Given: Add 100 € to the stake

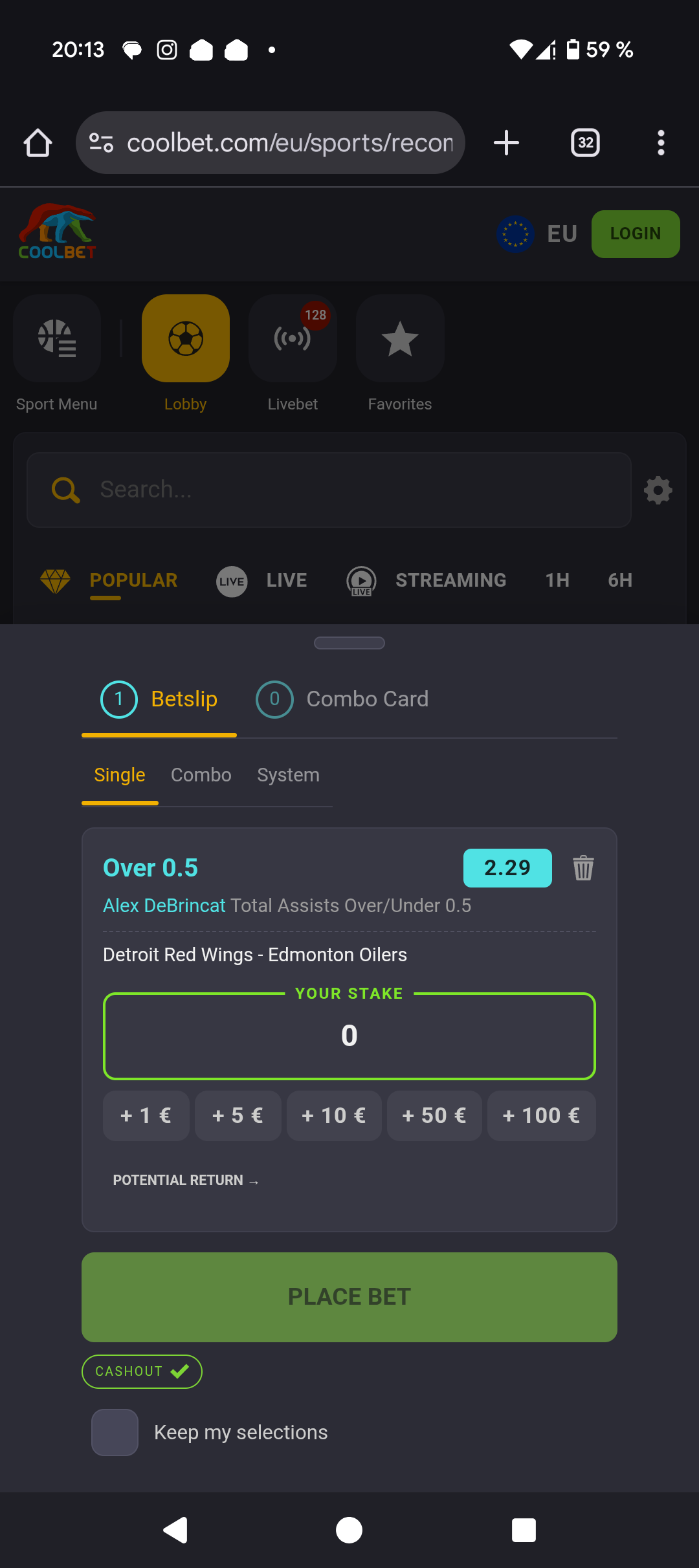Looking at the screenshot, I should coord(542,1116).
